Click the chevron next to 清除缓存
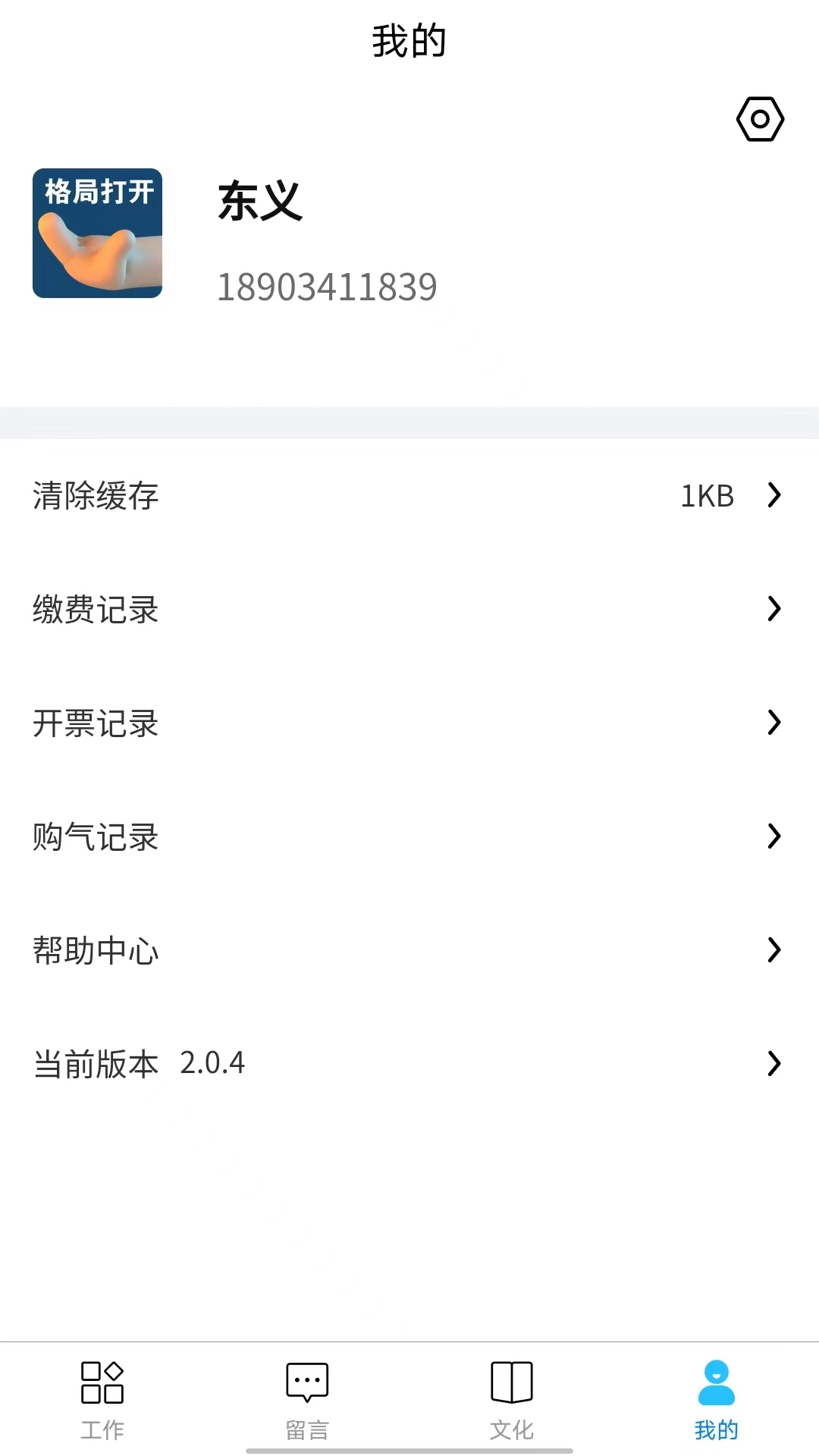 click(774, 495)
